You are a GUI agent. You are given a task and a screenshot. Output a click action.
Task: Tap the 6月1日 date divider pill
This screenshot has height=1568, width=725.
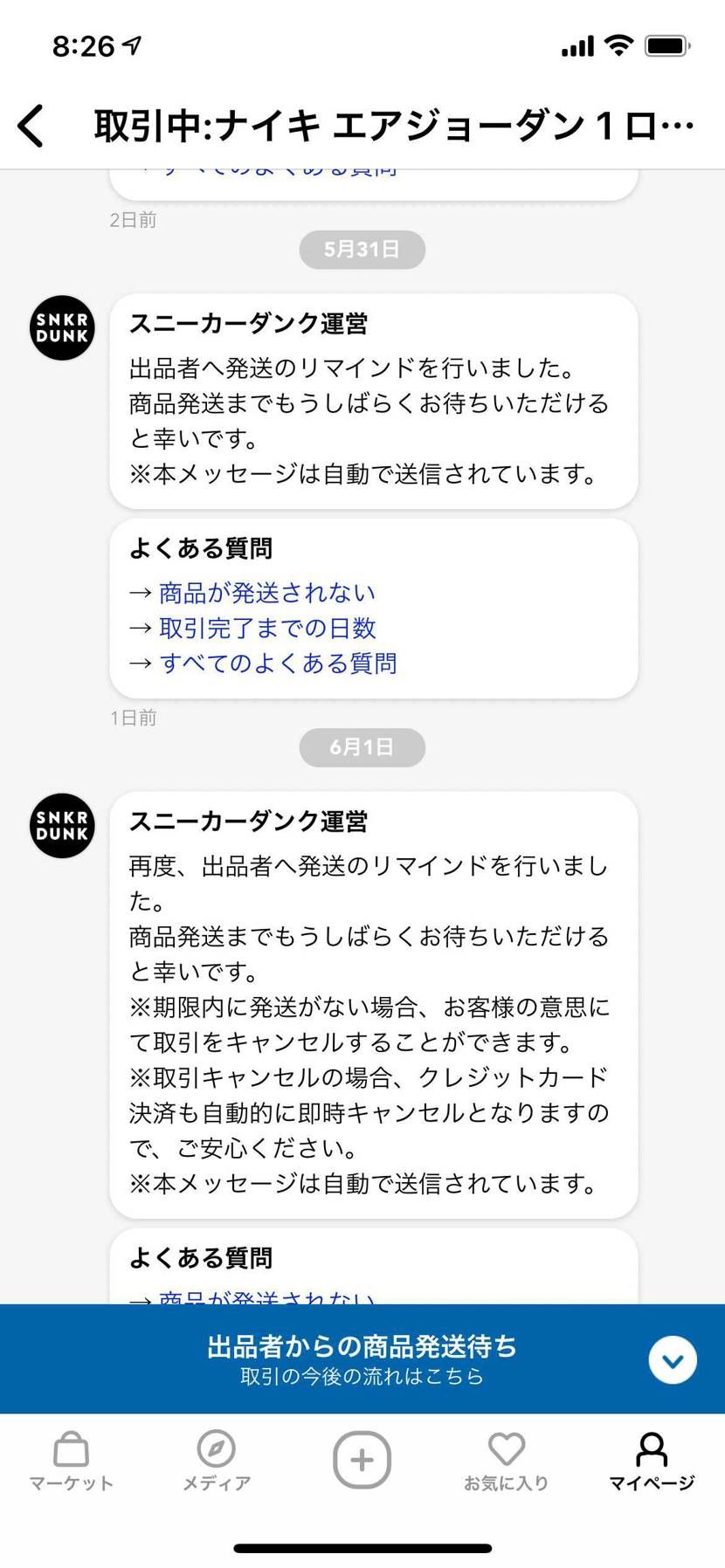click(x=362, y=746)
